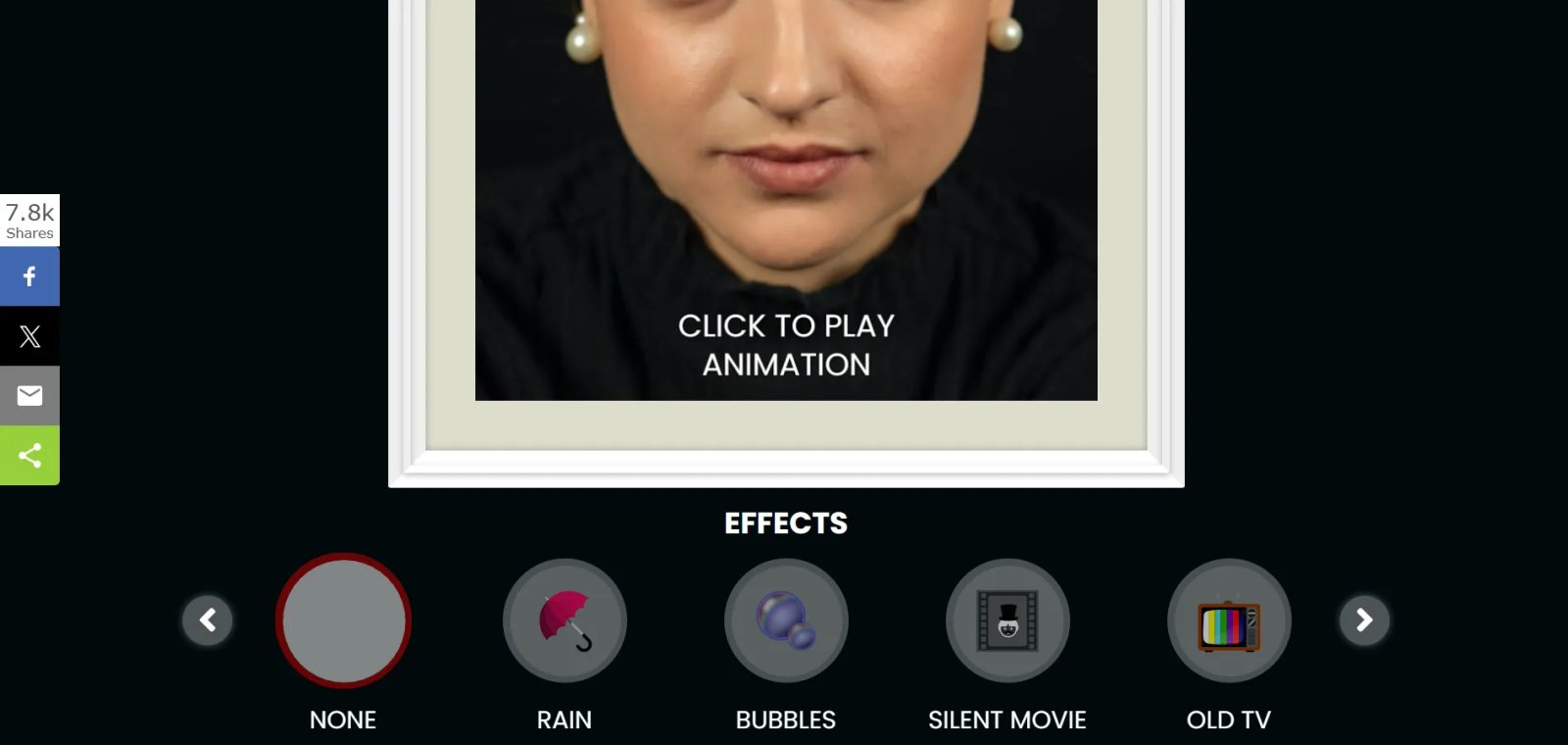The image size is (1568, 745).
Task: Select the None effect
Action: [x=343, y=621]
